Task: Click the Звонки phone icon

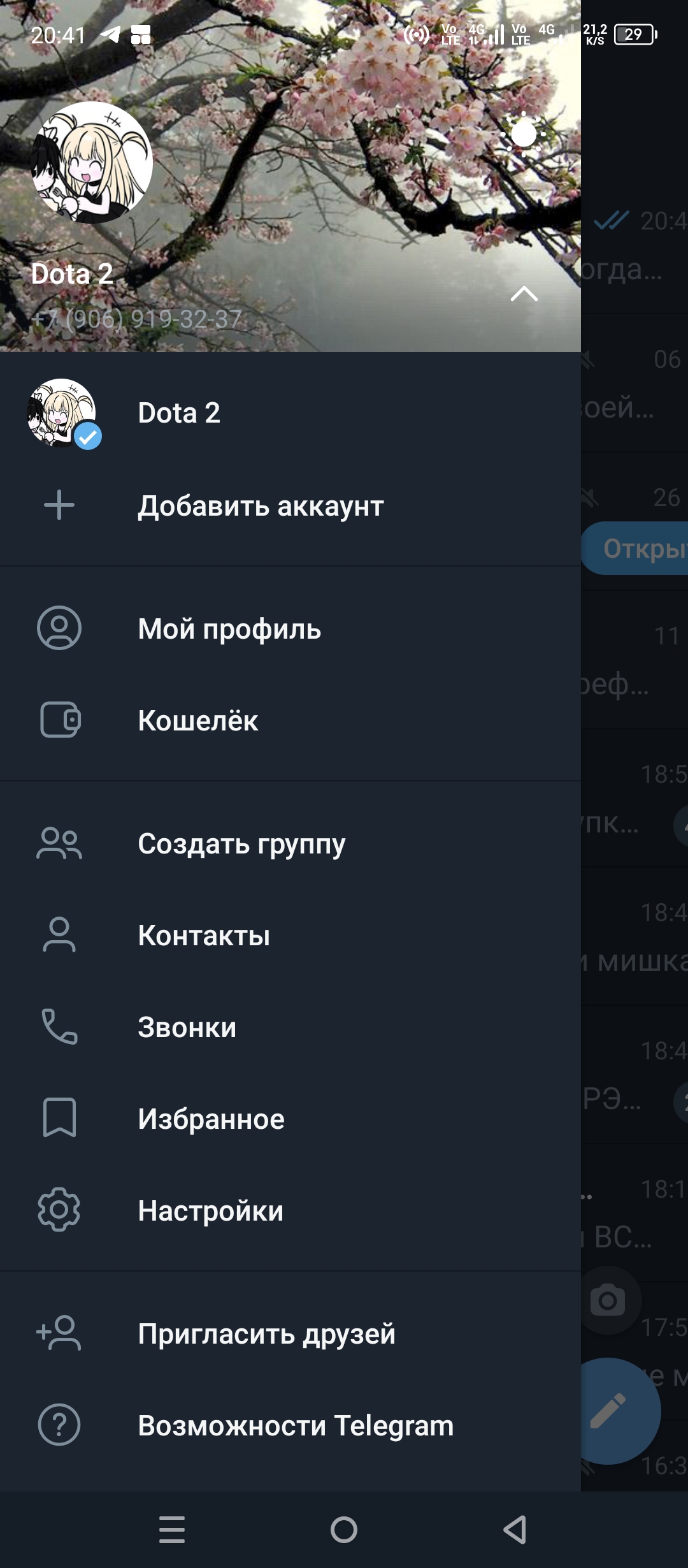Action: [x=59, y=1027]
